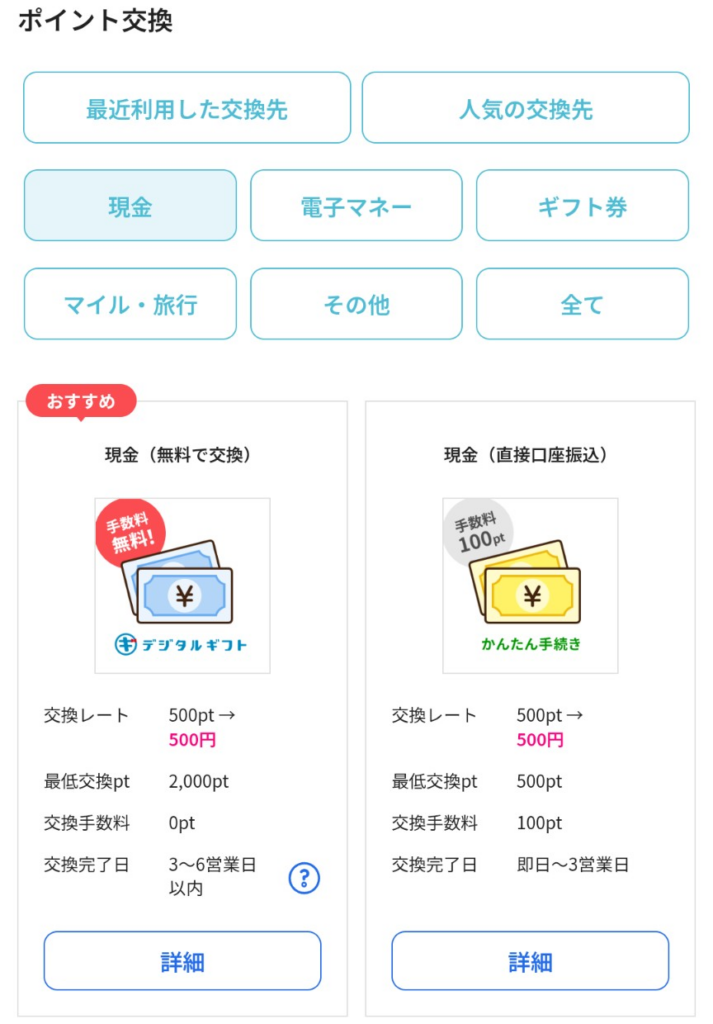Tap the question mark help icon
Screen dimensions: 713x1024
tap(304, 878)
